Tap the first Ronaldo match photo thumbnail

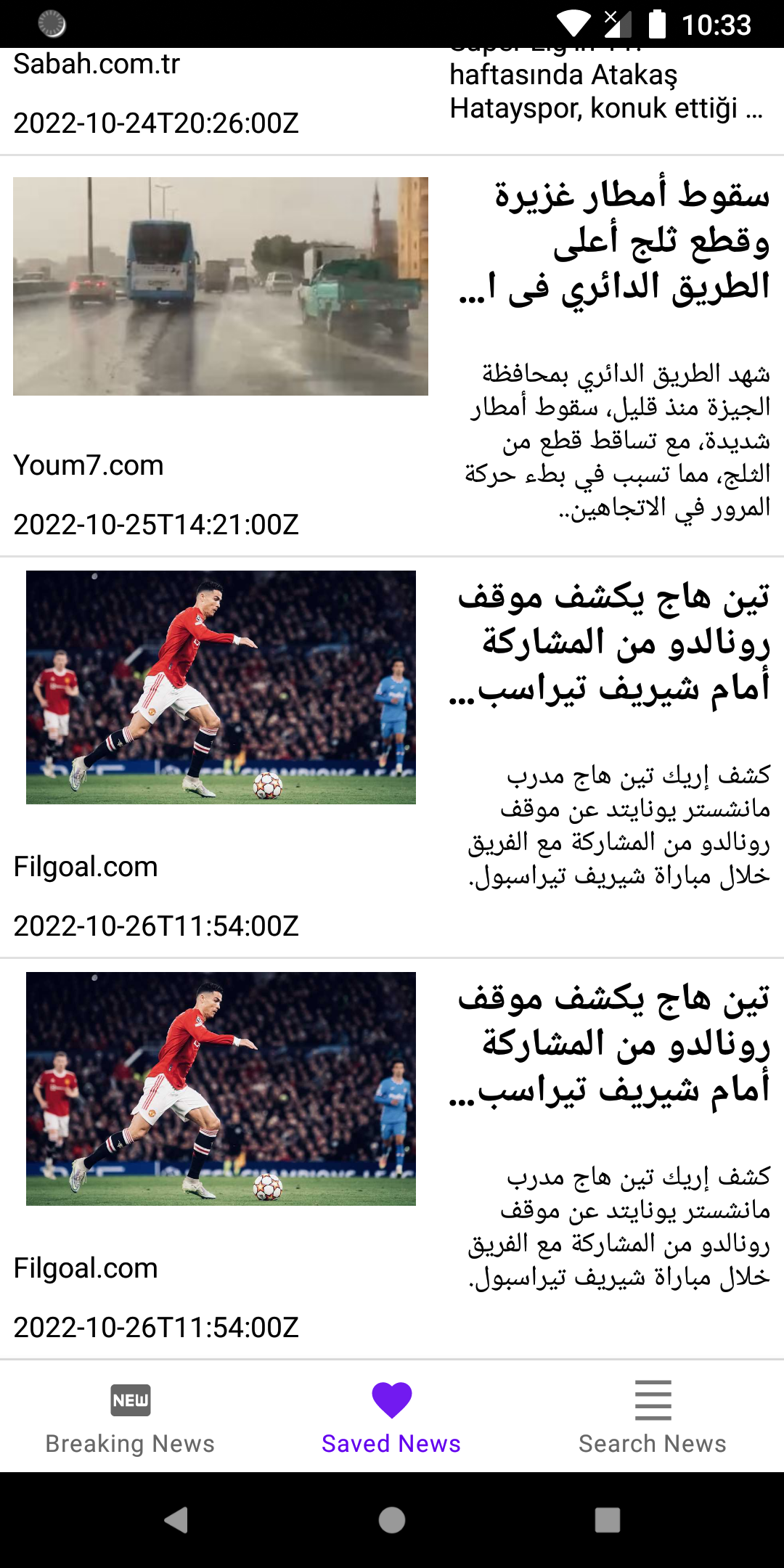pyautogui.click(x=220, y=688)
